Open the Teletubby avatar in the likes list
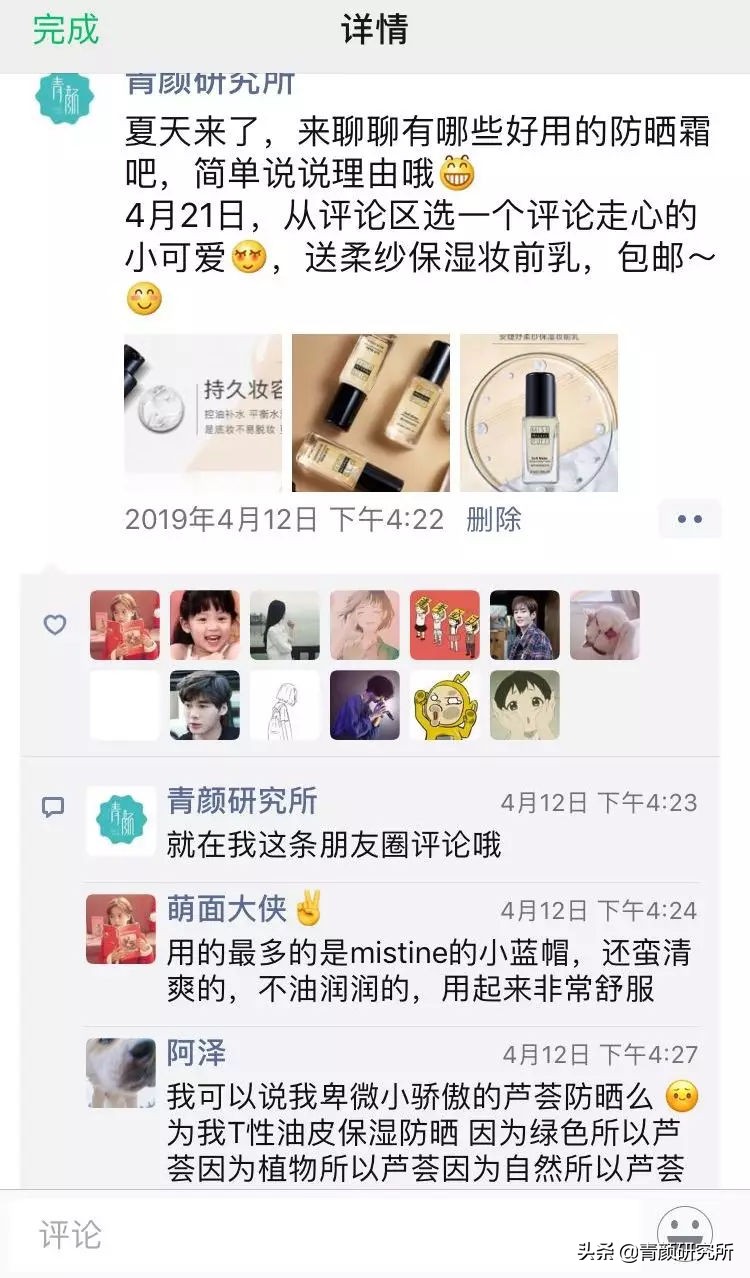Viewport: 750px width, 1278px height. (445, 705)
